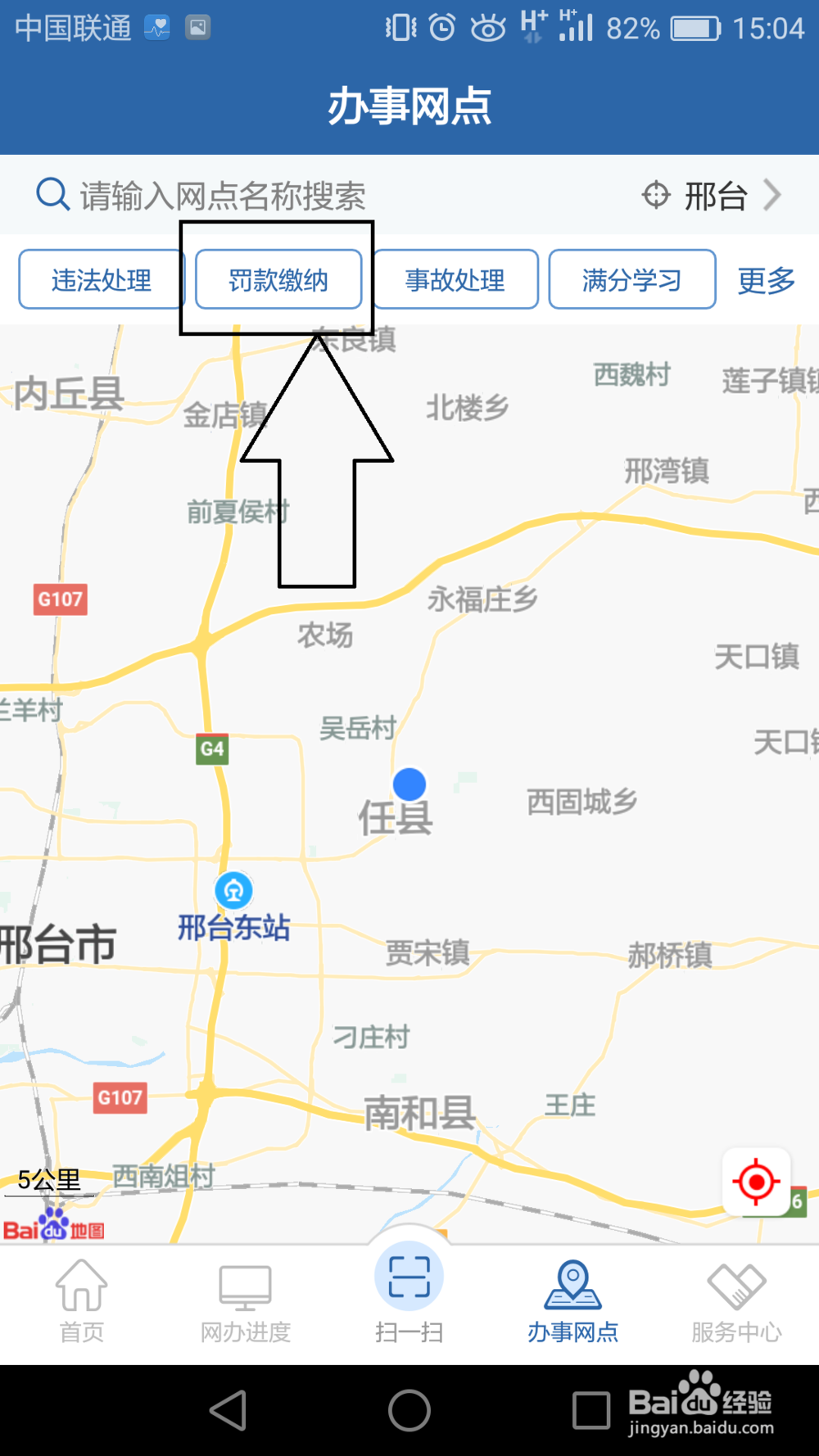819x1456 pixels.
Task: Select the 事故处理 button
Action: (455, 279)
